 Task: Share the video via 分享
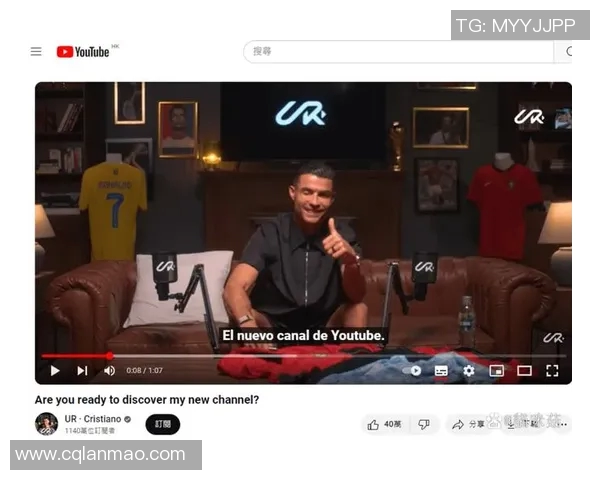point(468,424)
